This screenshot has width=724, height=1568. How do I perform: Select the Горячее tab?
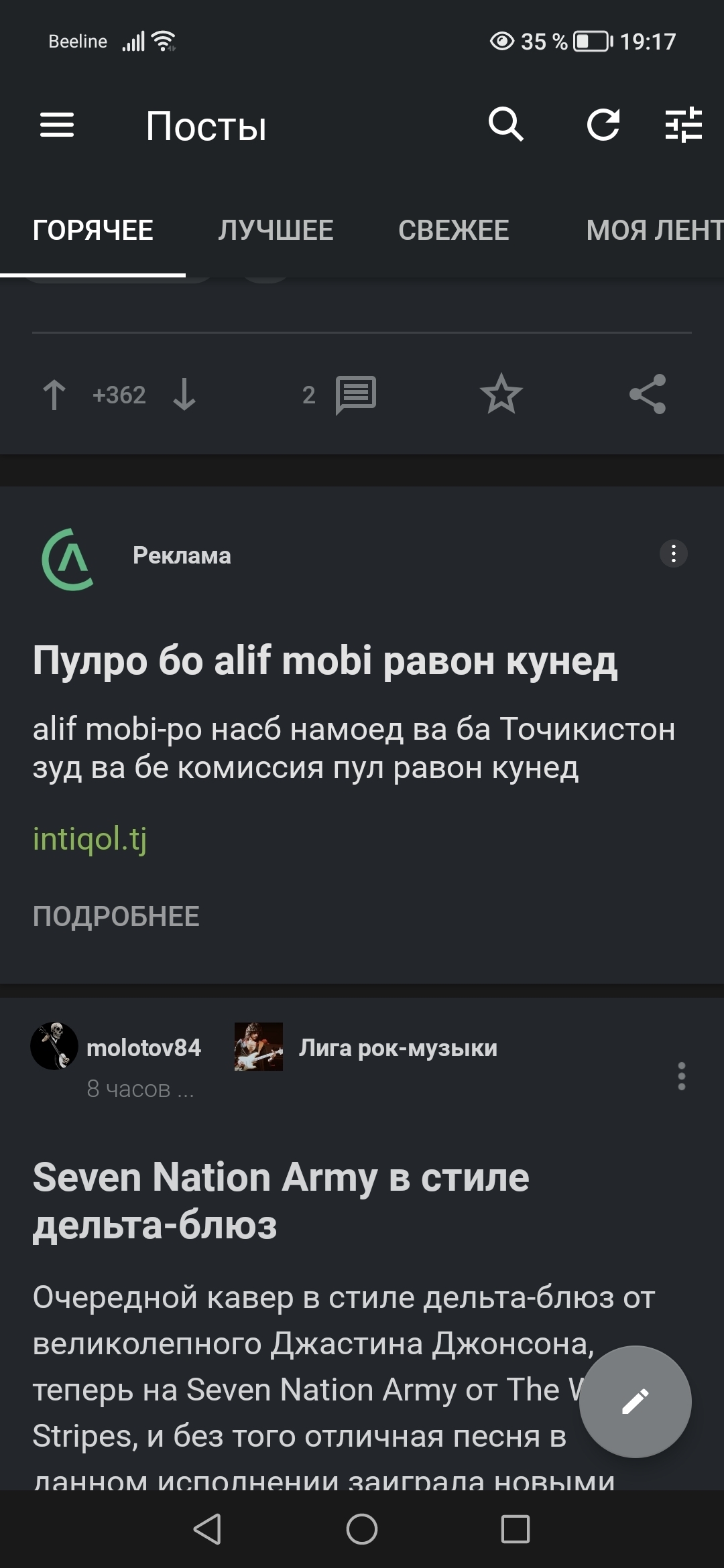tap(93, 231)
